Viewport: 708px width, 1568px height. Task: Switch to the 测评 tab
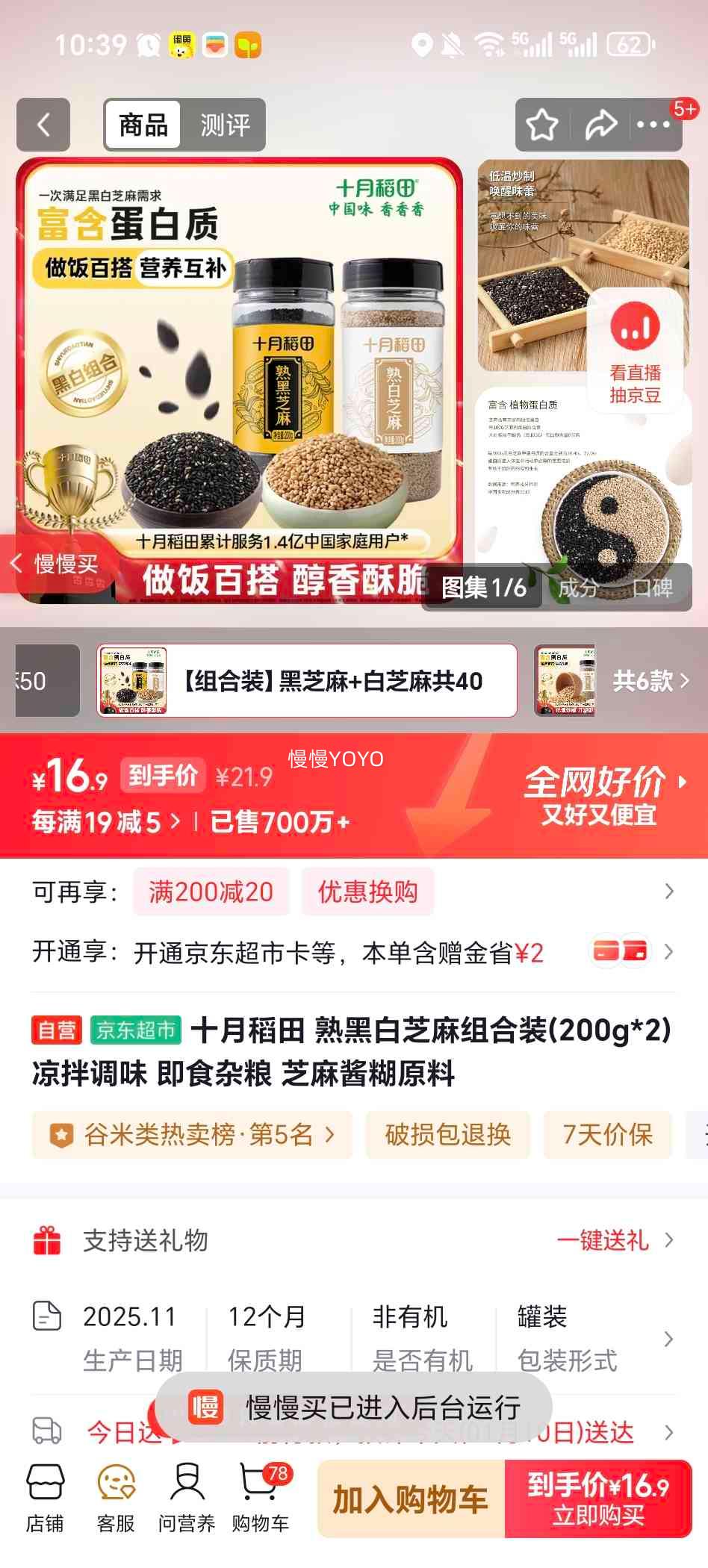click(x=223, y=125)
